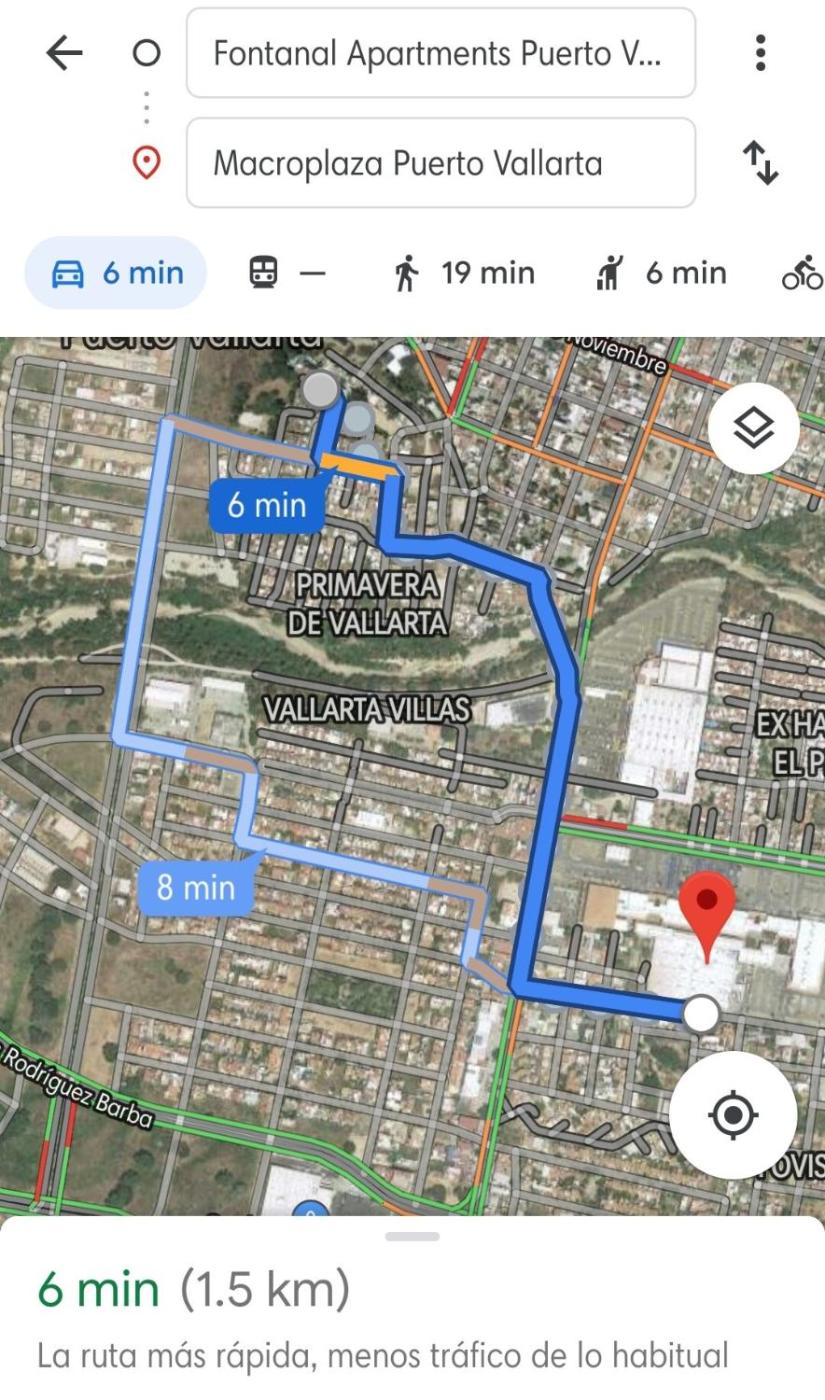
Task: Edit the Fontanal Apartments origin field
Action: (440, 53)
